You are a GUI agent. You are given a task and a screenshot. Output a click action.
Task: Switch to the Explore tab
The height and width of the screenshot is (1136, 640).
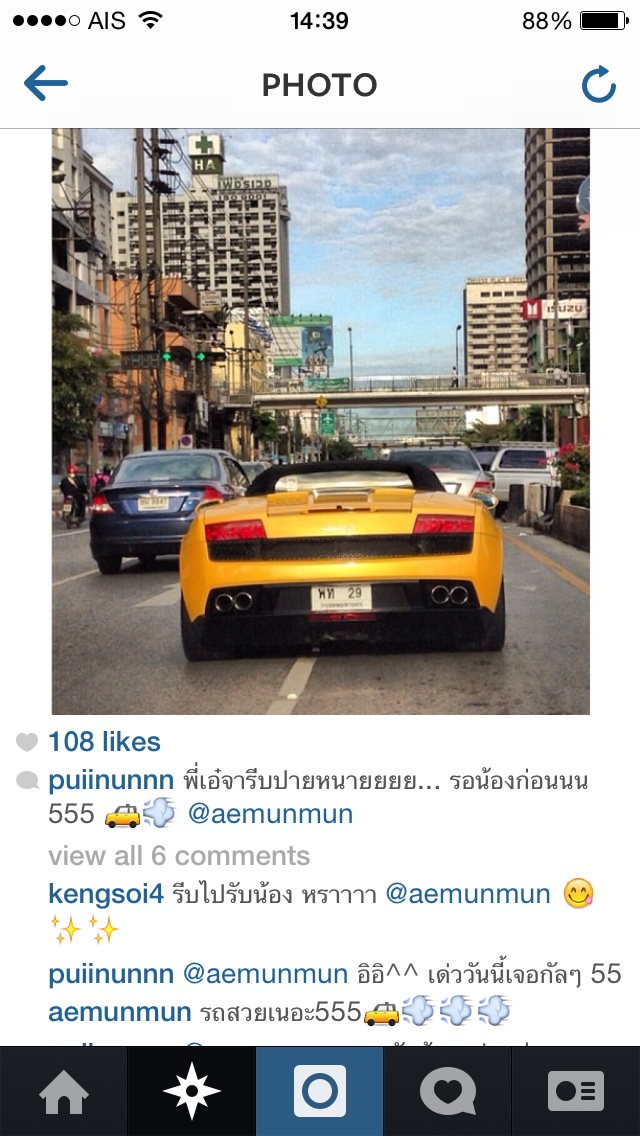point(192,1092)
